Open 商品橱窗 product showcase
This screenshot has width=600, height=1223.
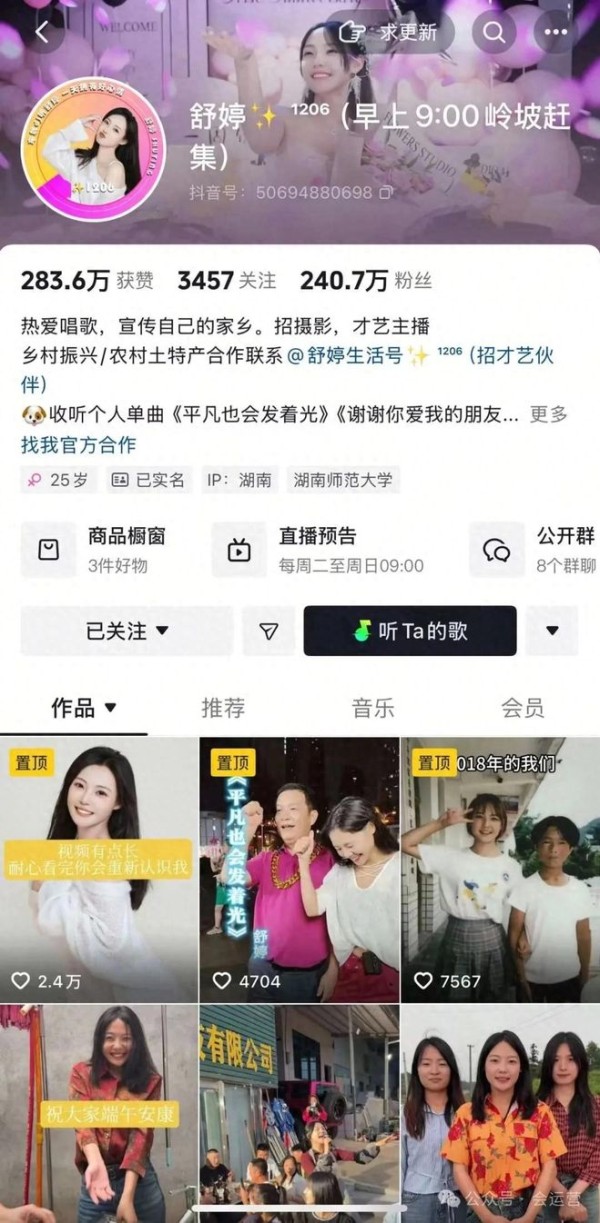tap(102, 550)
